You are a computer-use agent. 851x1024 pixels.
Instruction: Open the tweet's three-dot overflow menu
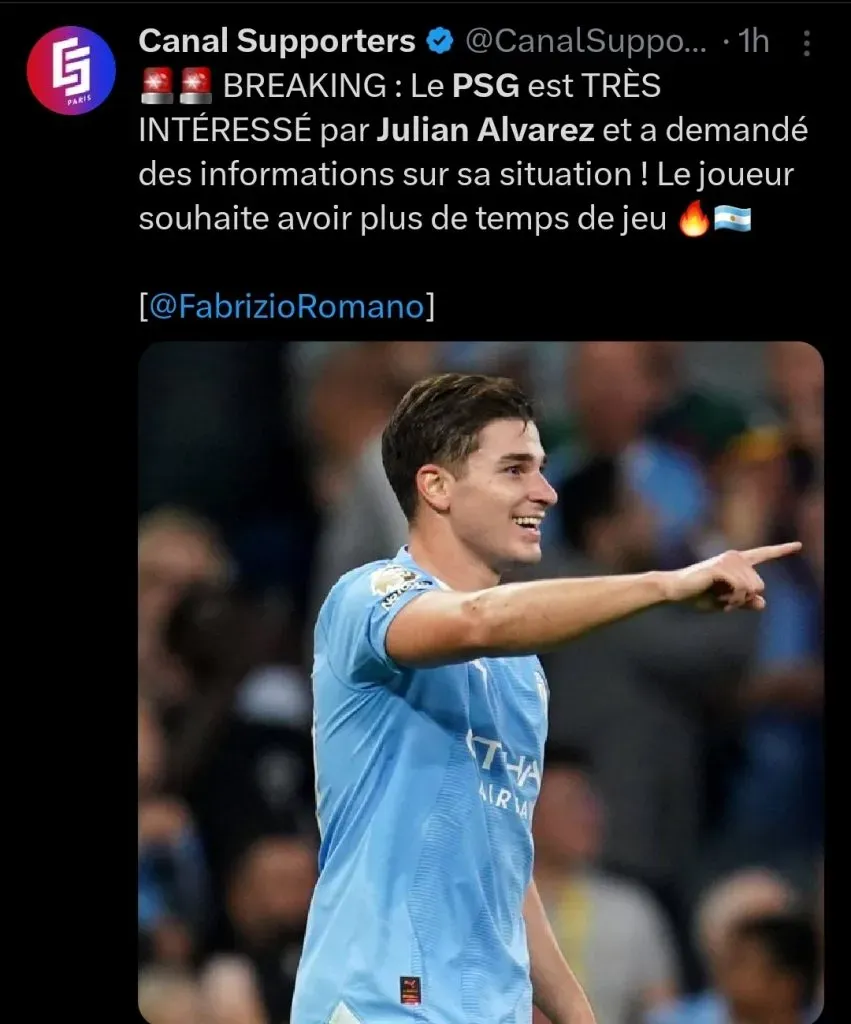(x=807, y=42)
